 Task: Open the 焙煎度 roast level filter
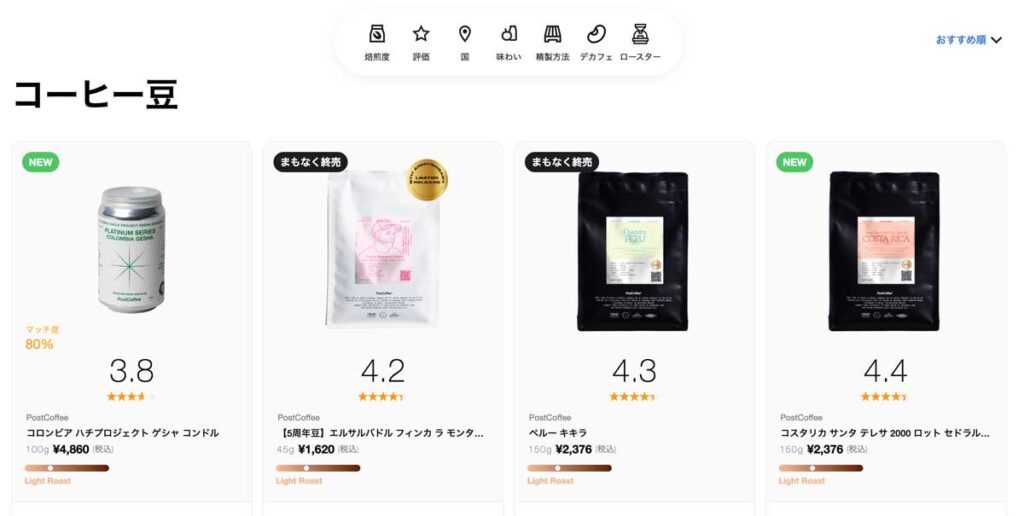pos(377,42)
